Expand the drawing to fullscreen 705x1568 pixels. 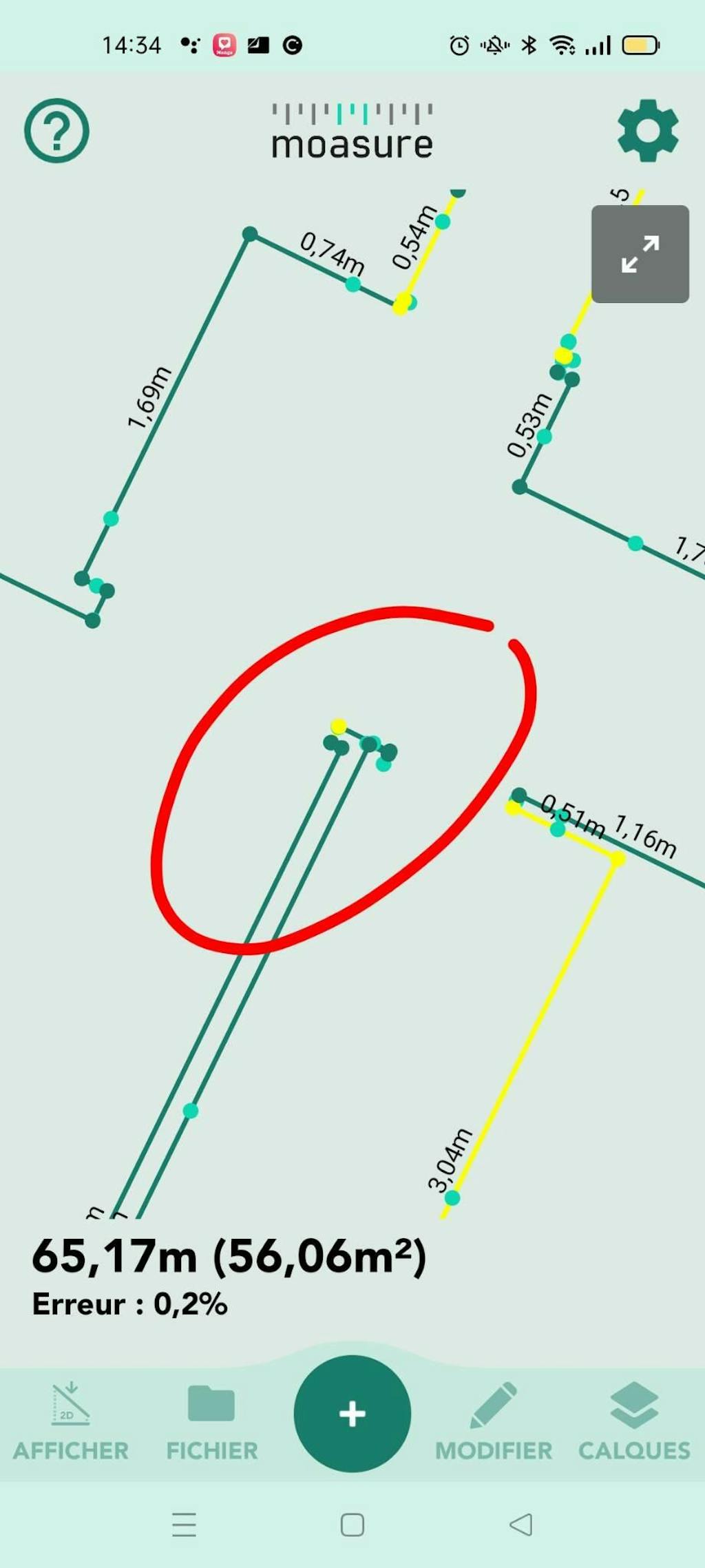[640, 253]
